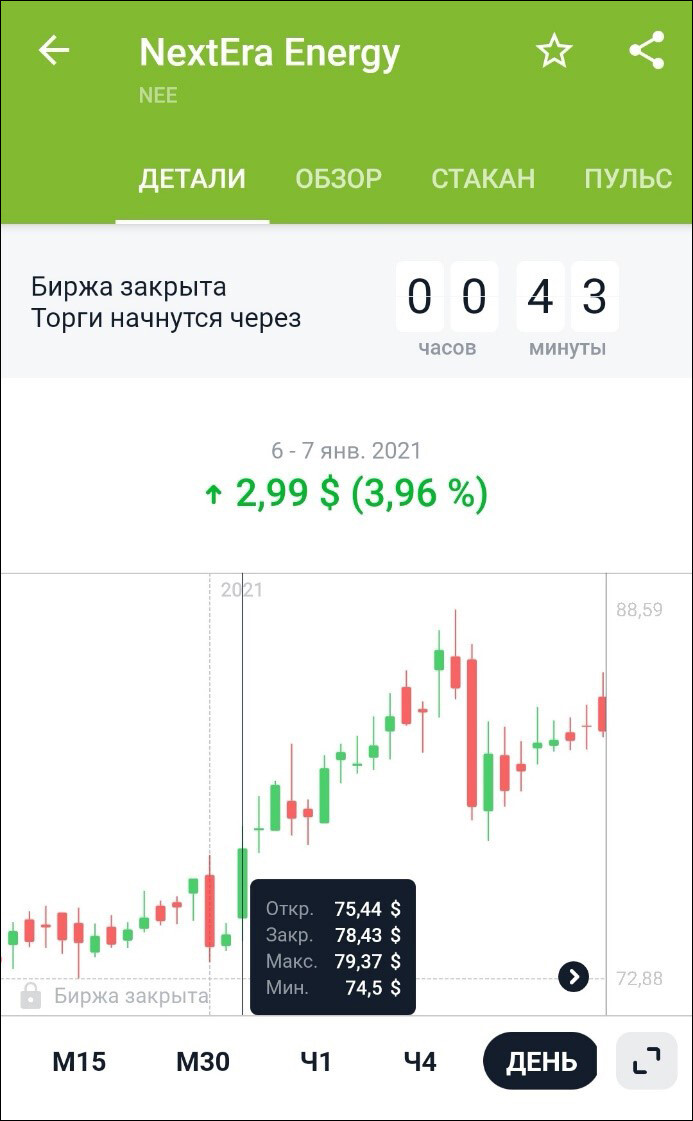Select the Ч1 chart interval
693x1121 pixels.
(x=316, y=1061)
